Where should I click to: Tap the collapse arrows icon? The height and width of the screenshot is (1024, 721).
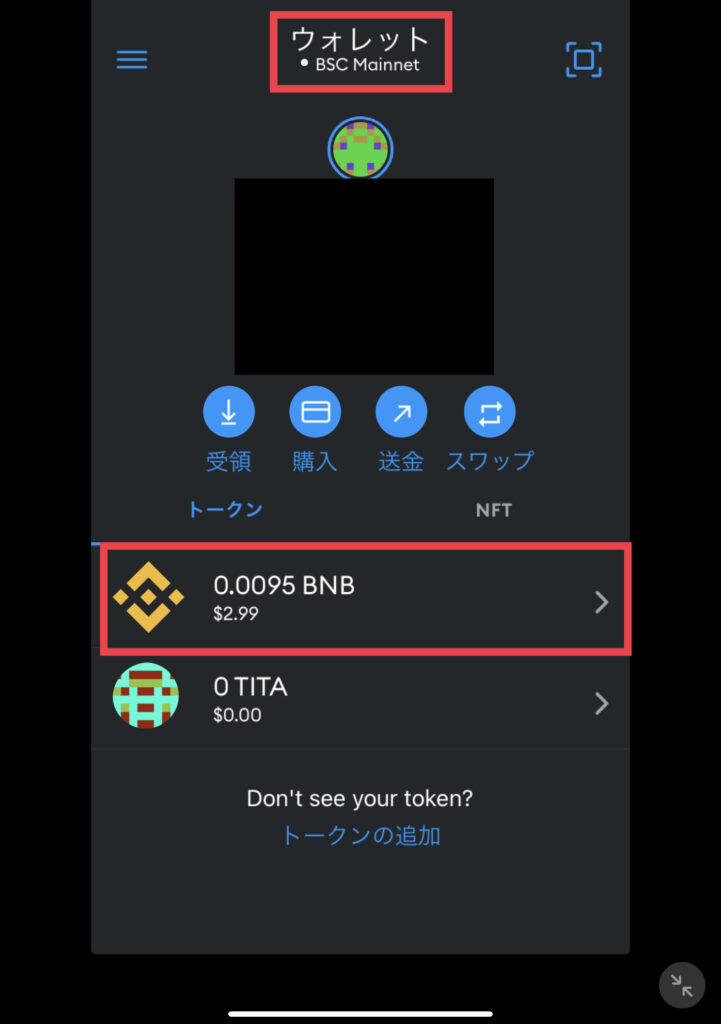tap(683, 988)
